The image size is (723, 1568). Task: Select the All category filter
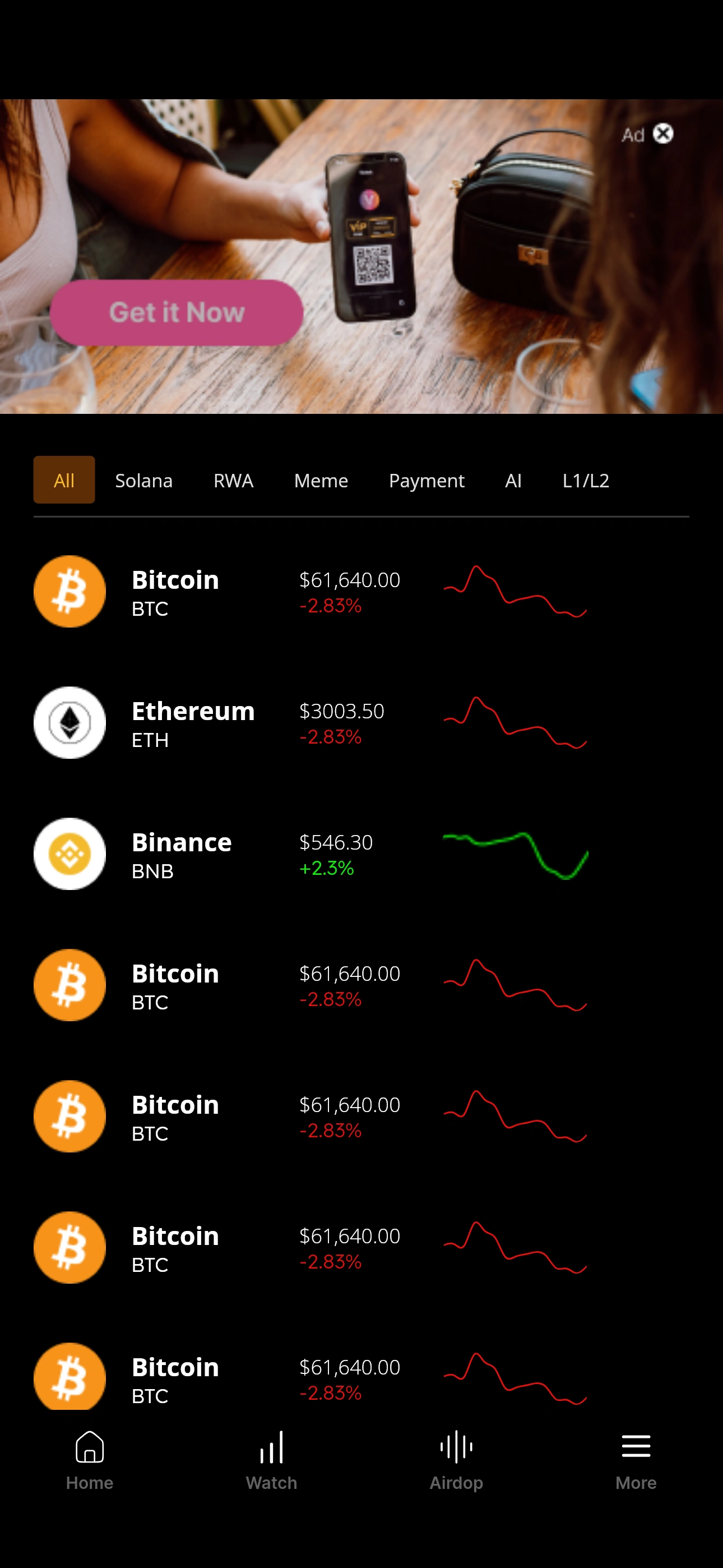click(64, 480)
